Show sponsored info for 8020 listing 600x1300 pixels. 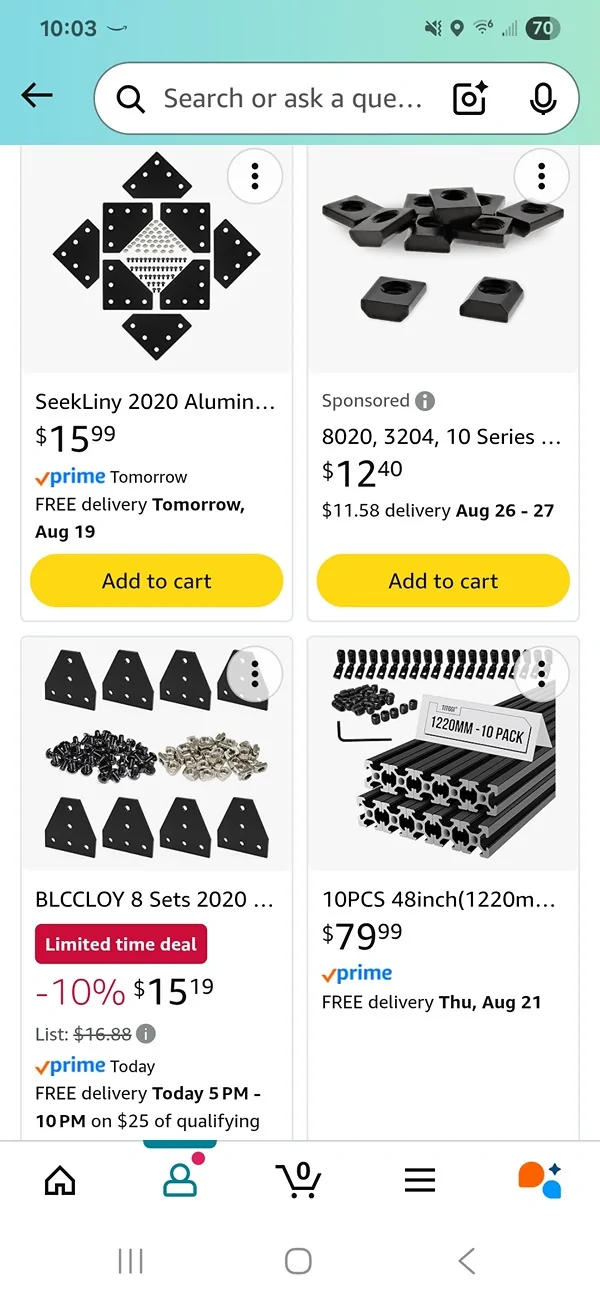point(425,401)
